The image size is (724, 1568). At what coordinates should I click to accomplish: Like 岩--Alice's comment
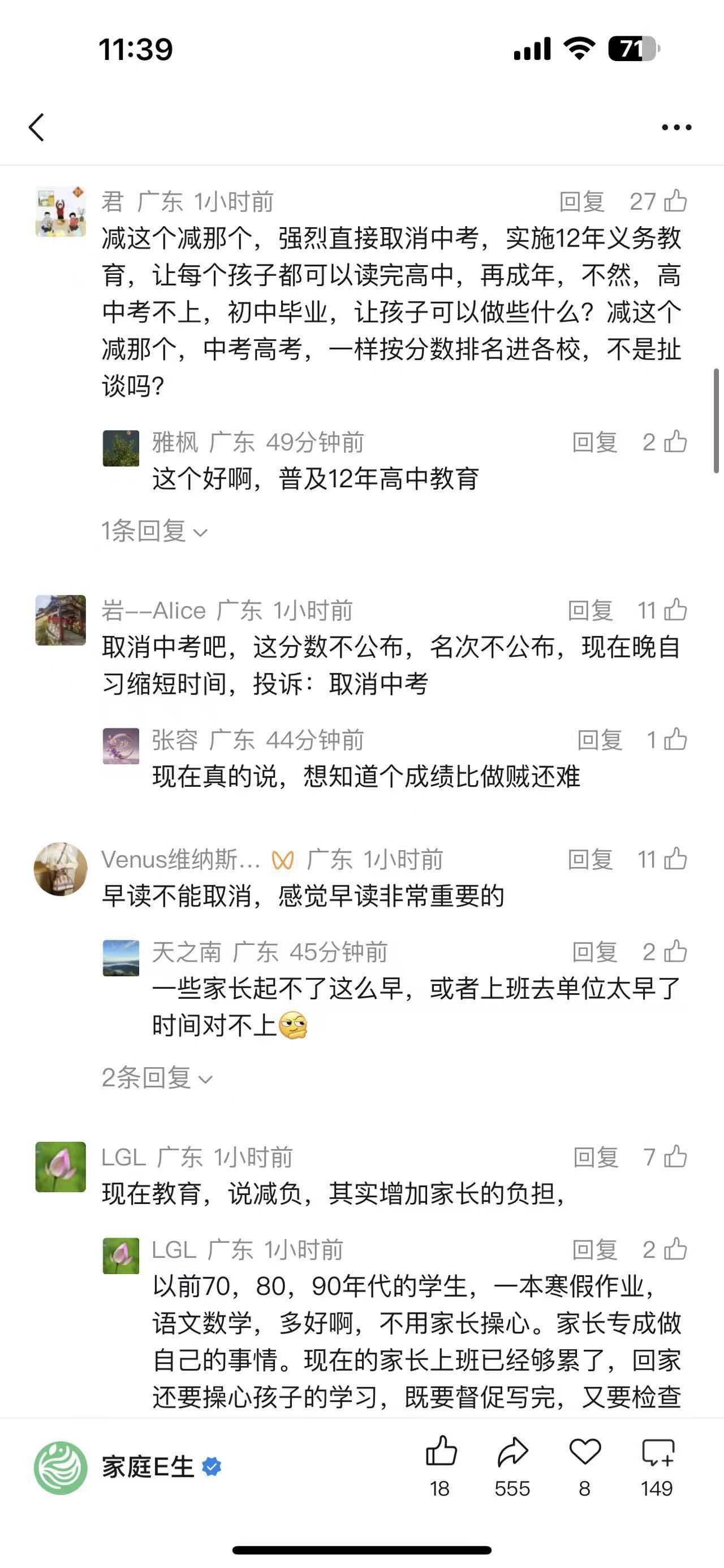[x=675, y=610]
